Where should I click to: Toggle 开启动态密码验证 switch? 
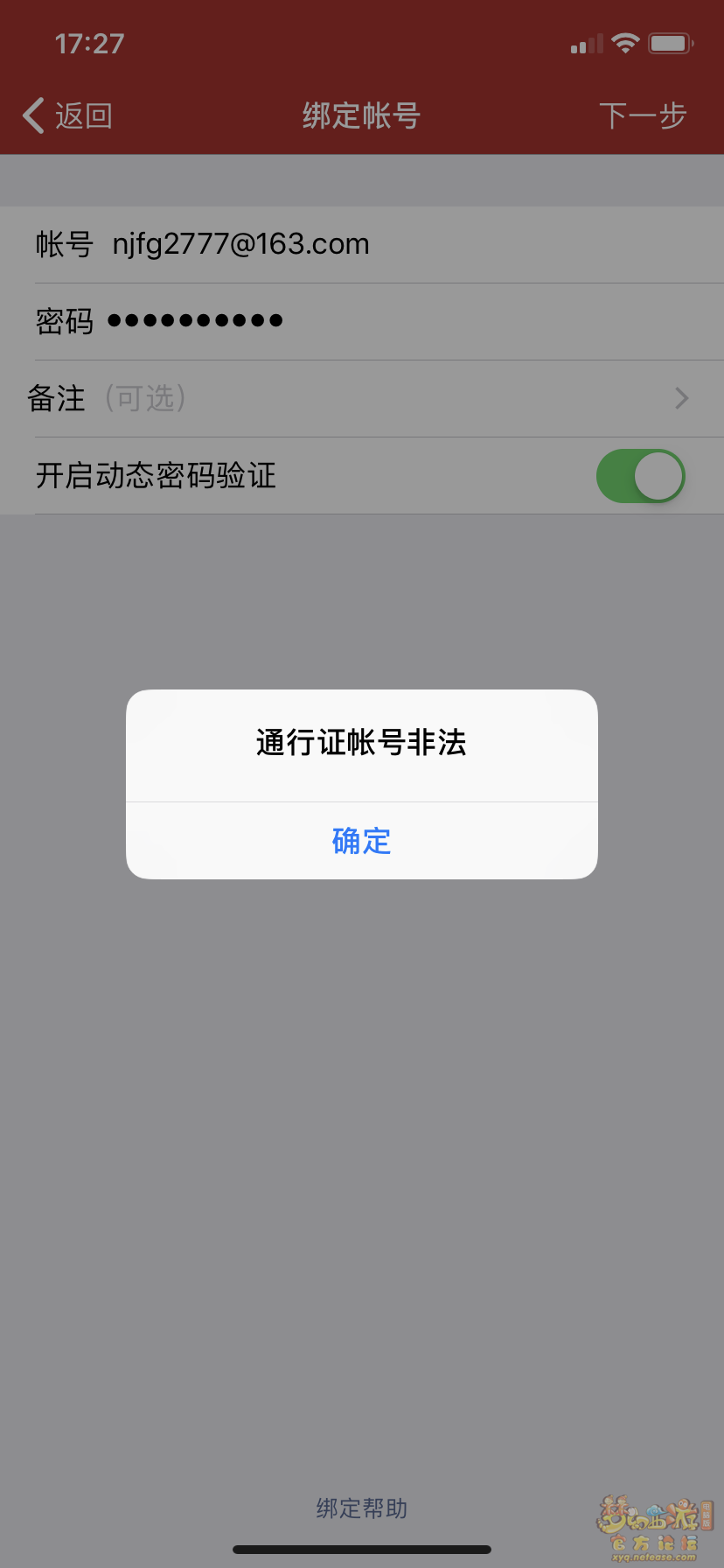tap(640, 476)
